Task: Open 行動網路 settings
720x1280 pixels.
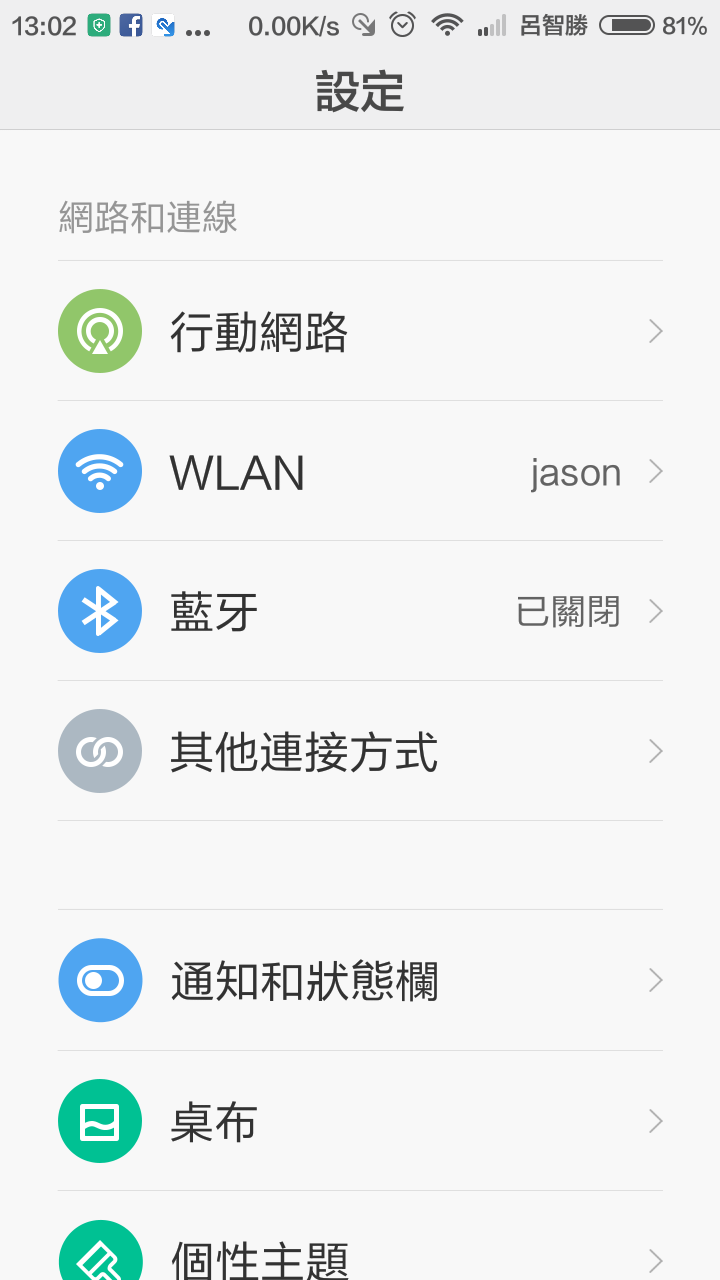Action: pyautogui.click(x=360, y=331)
